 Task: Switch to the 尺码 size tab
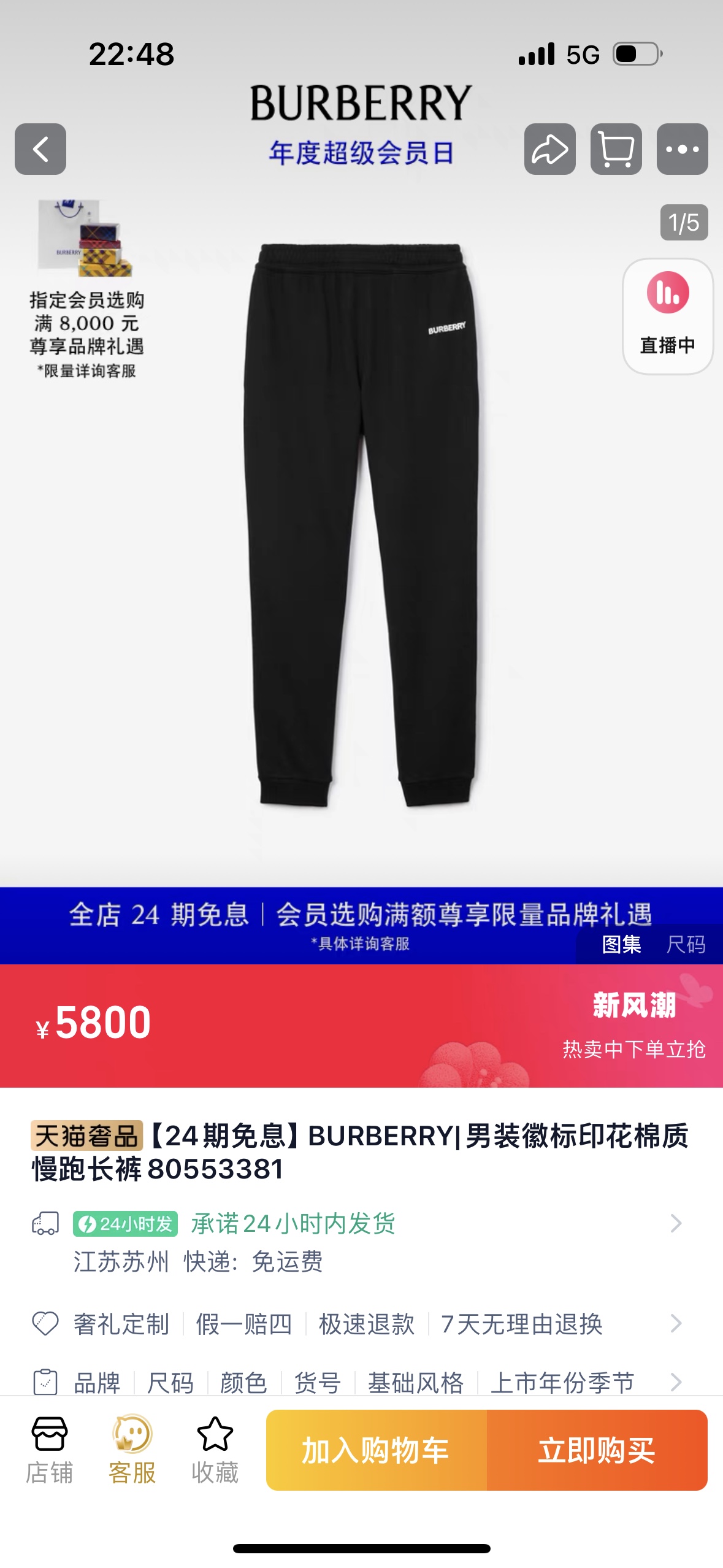(x=686, y=944)
